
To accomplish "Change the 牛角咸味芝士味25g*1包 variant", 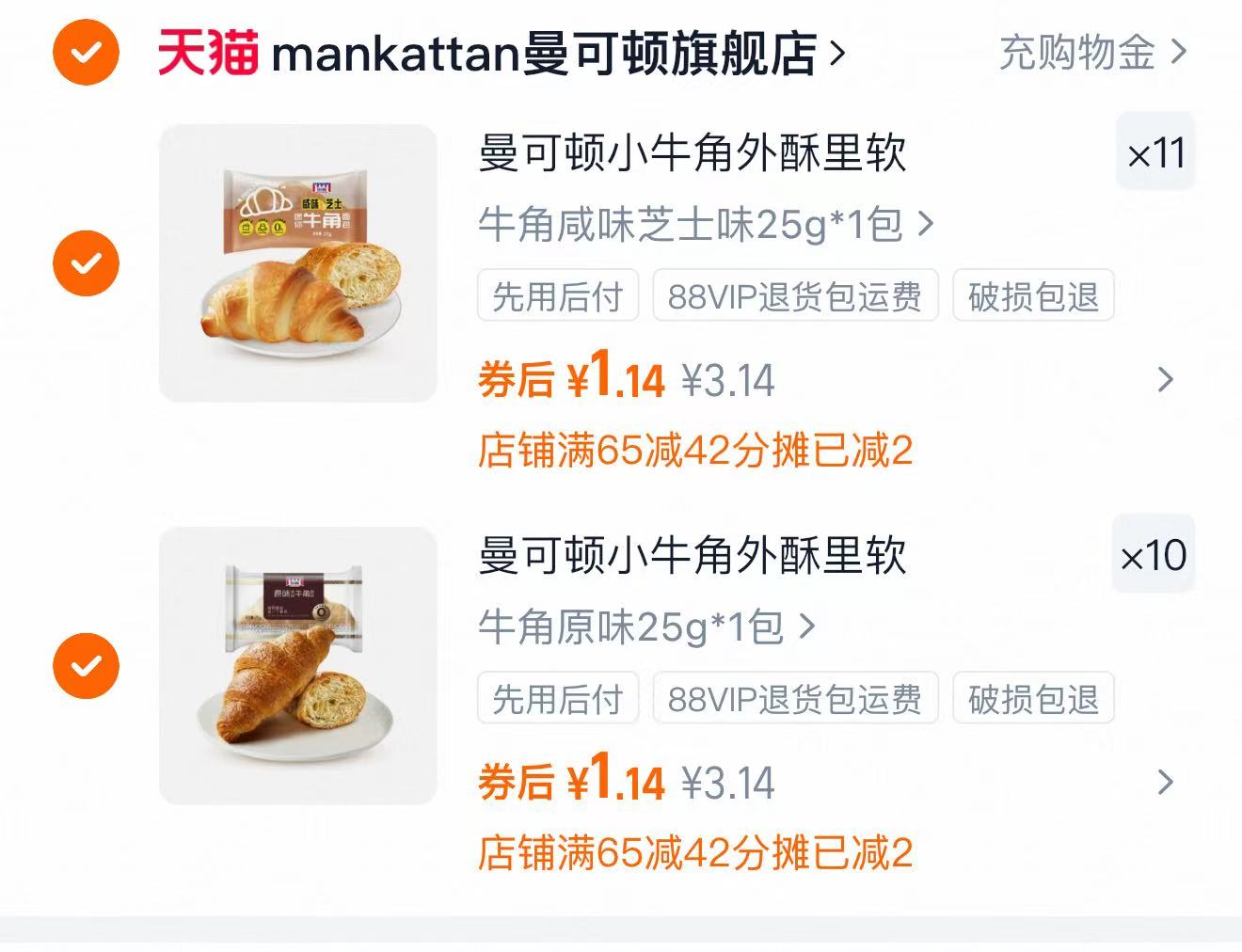I will [x=706, y=224].
